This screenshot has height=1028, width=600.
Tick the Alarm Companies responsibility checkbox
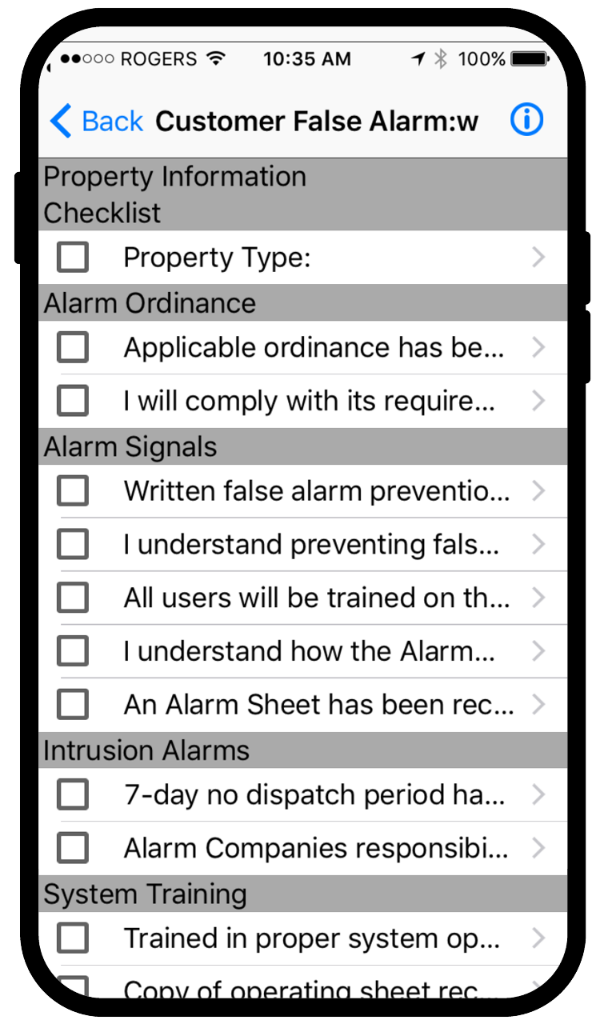pos(73,848)
